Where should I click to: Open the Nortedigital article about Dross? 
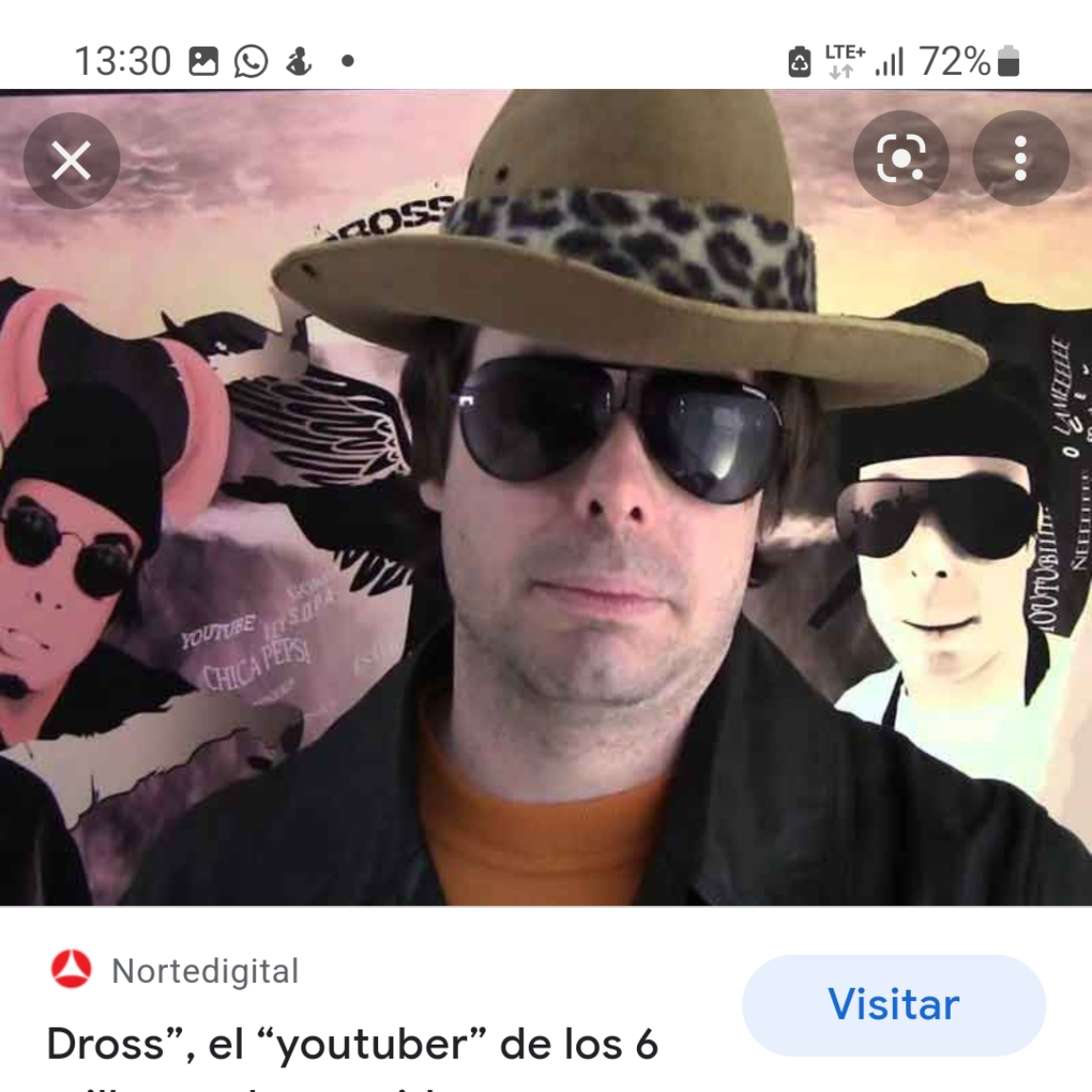[353, 1045]
